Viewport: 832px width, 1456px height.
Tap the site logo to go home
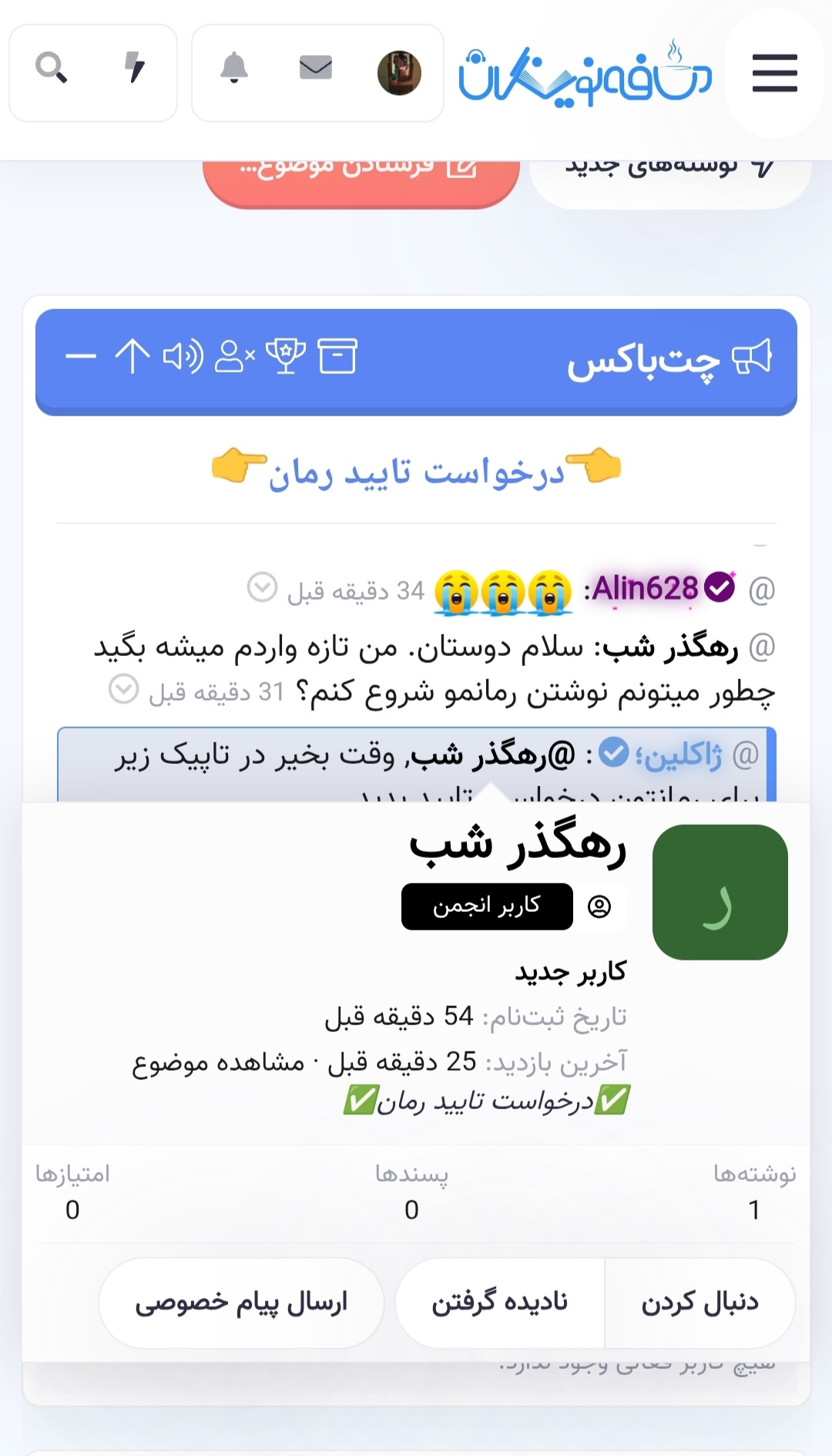coord(585,76)
